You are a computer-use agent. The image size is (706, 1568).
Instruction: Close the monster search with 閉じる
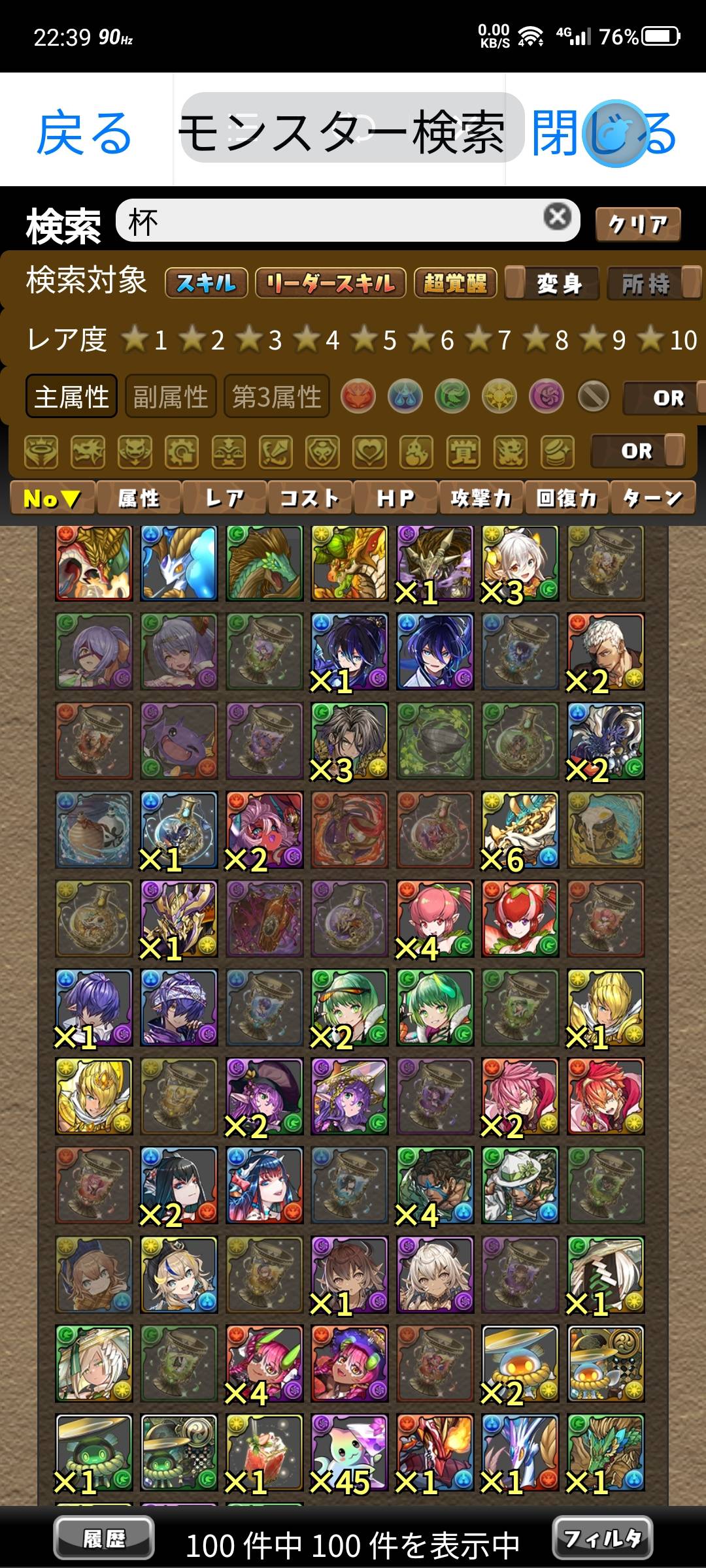[x=603, y=133]
